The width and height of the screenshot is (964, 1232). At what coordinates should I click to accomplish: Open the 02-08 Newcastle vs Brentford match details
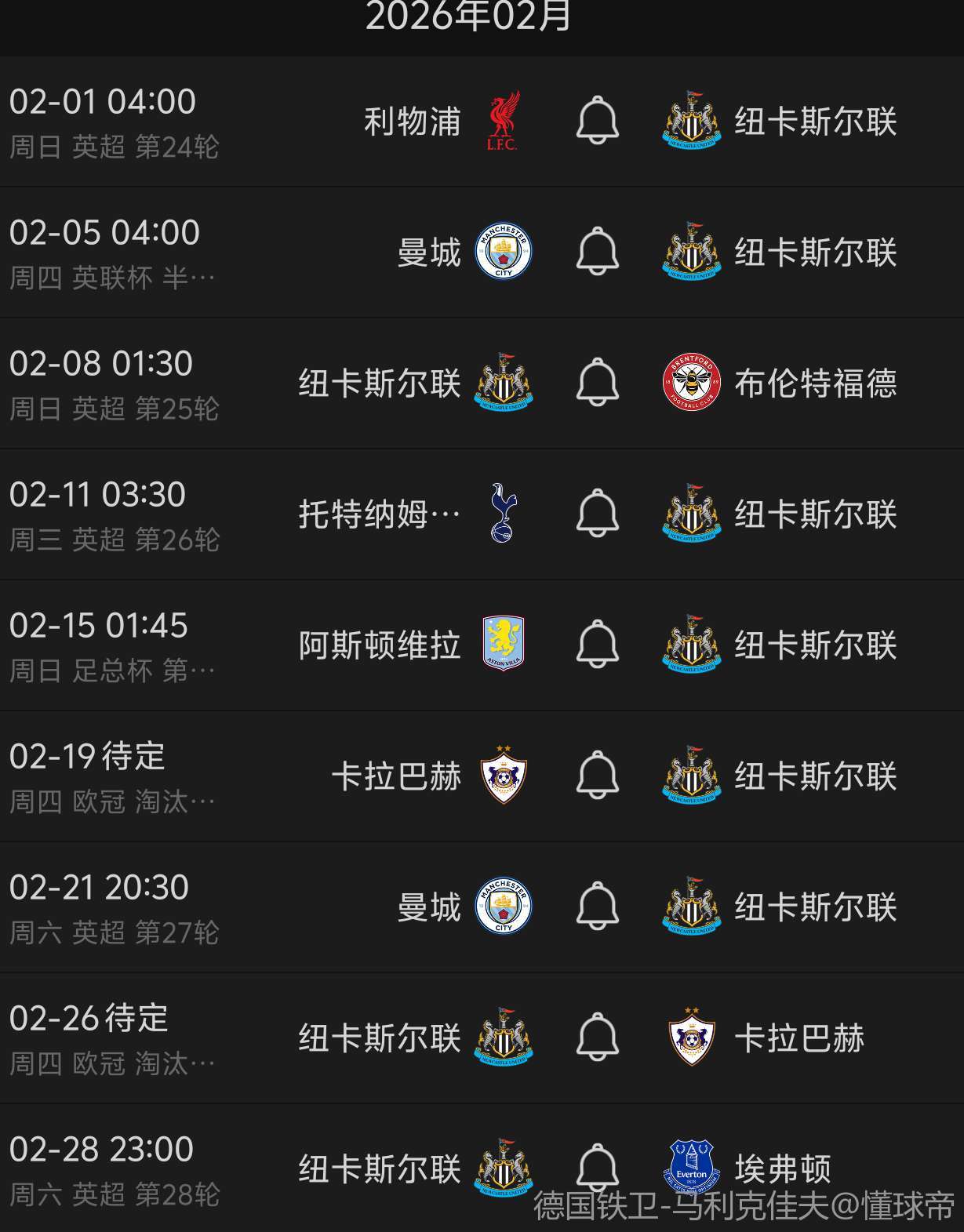[x=235, y=383]
